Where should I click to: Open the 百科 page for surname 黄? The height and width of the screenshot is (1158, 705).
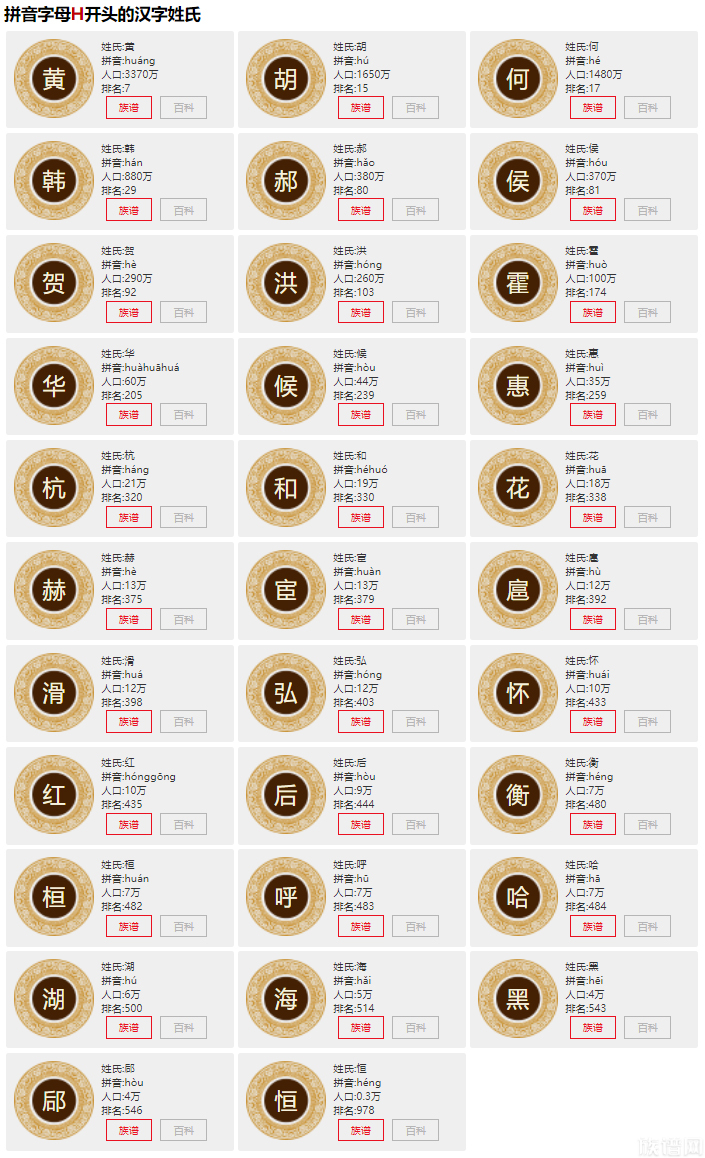[184, 108]
